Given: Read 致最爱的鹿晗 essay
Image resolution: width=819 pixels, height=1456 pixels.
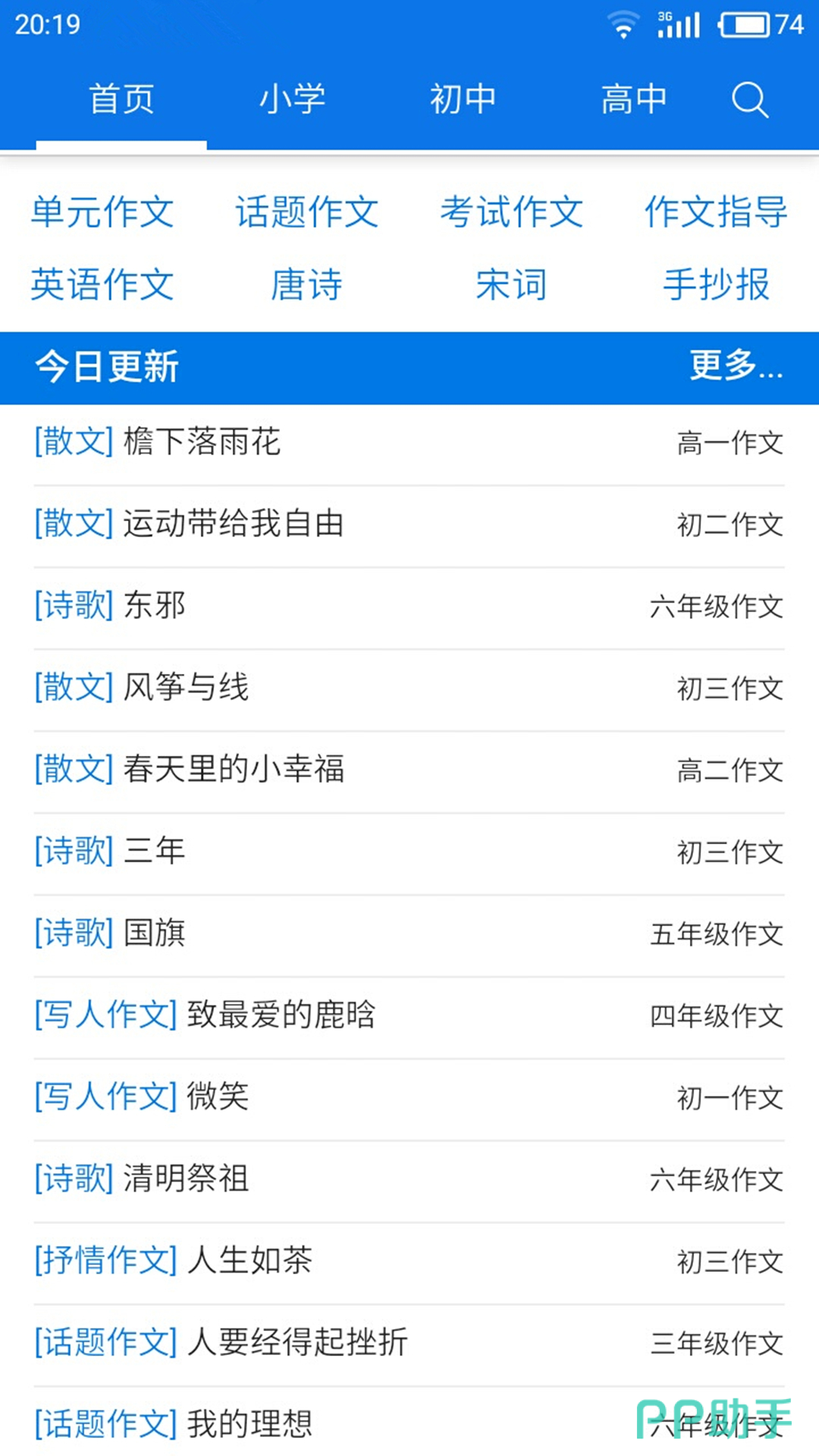Looking at the screenshot, I should [281, 1015].
